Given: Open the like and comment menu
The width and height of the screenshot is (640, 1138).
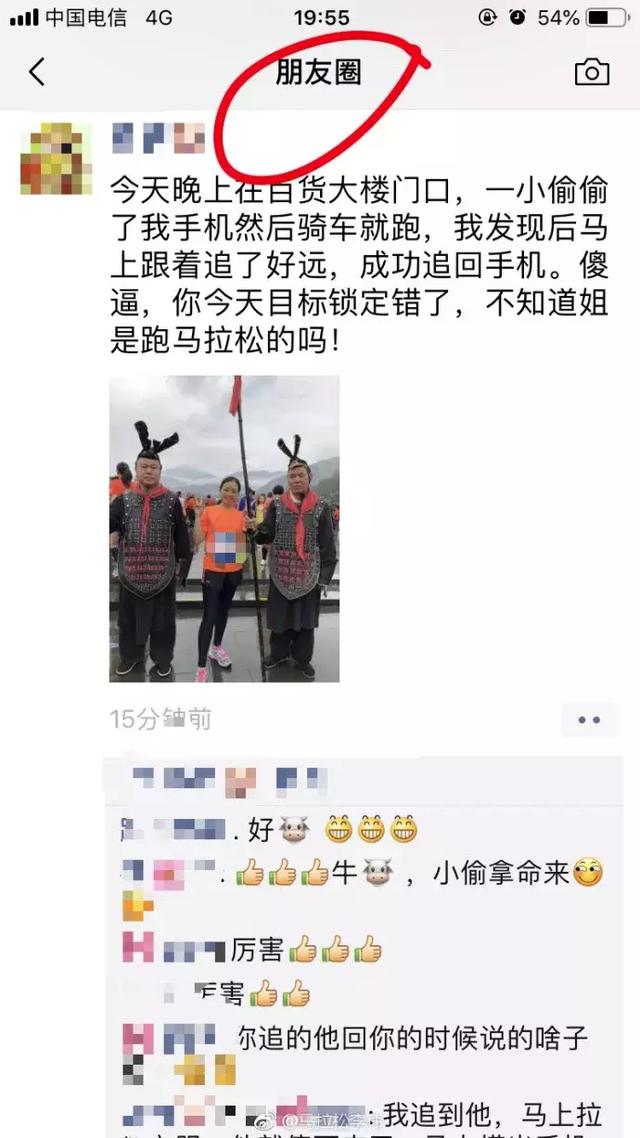Looking at the screenshot, I should [589, 719].
